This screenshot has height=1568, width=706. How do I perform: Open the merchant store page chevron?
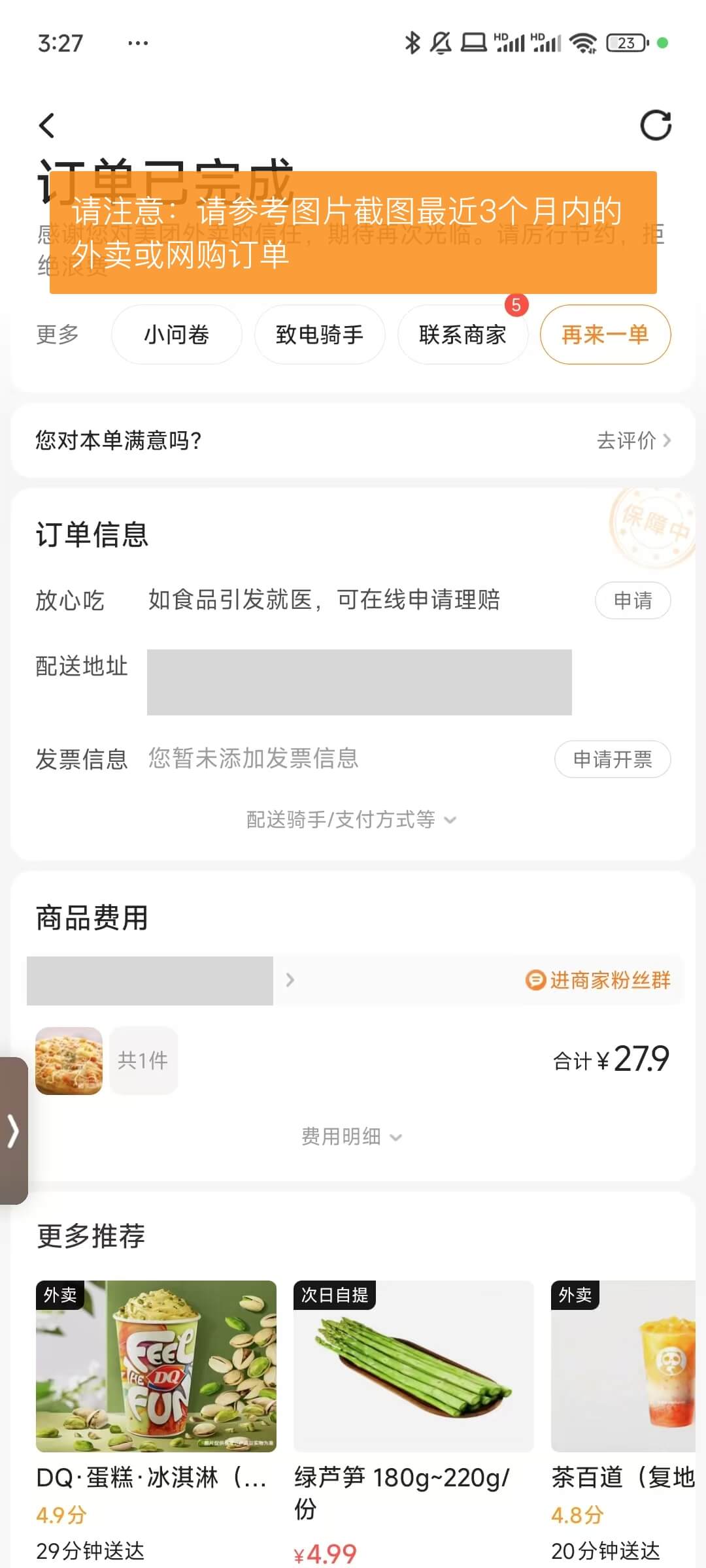pyautogui.click(x=290, y=980)
